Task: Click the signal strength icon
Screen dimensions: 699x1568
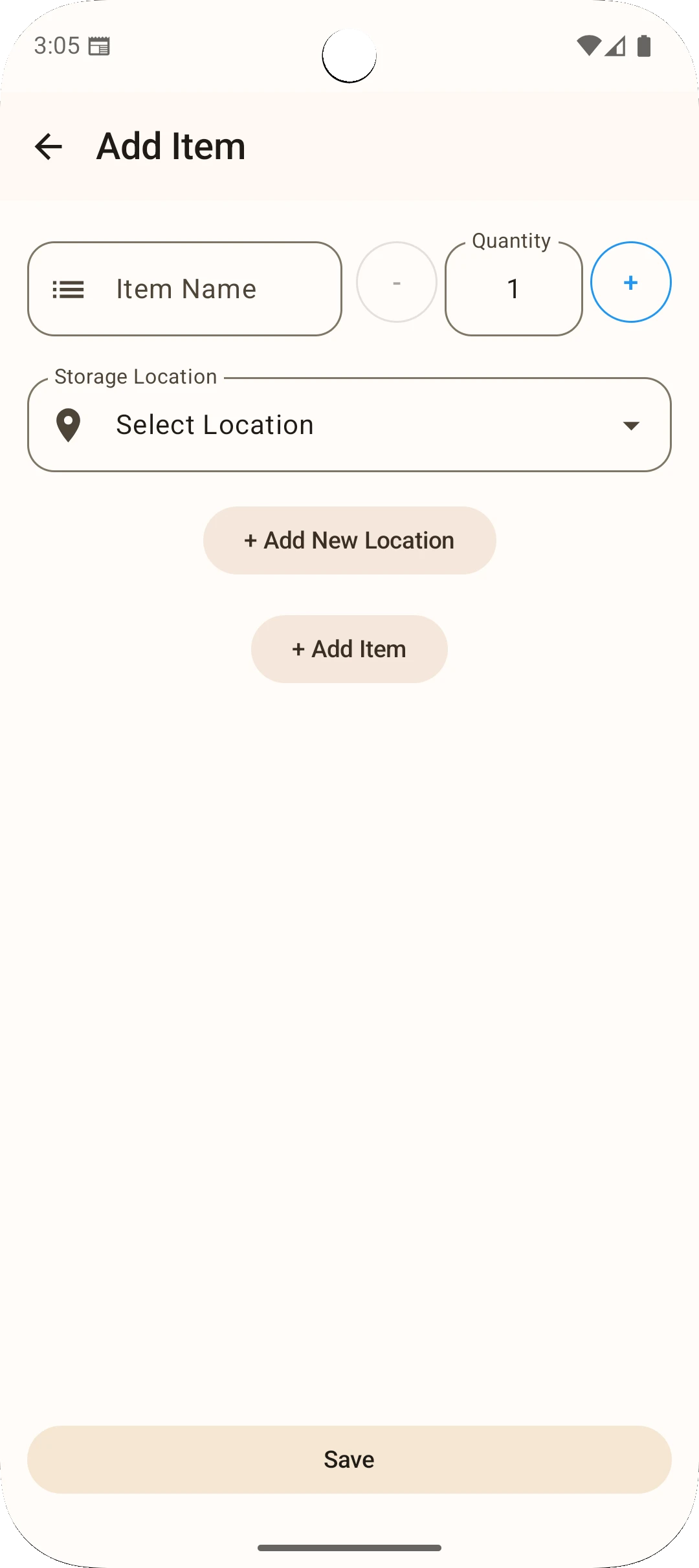Action: pyautogui.click(x=615, y=45)
